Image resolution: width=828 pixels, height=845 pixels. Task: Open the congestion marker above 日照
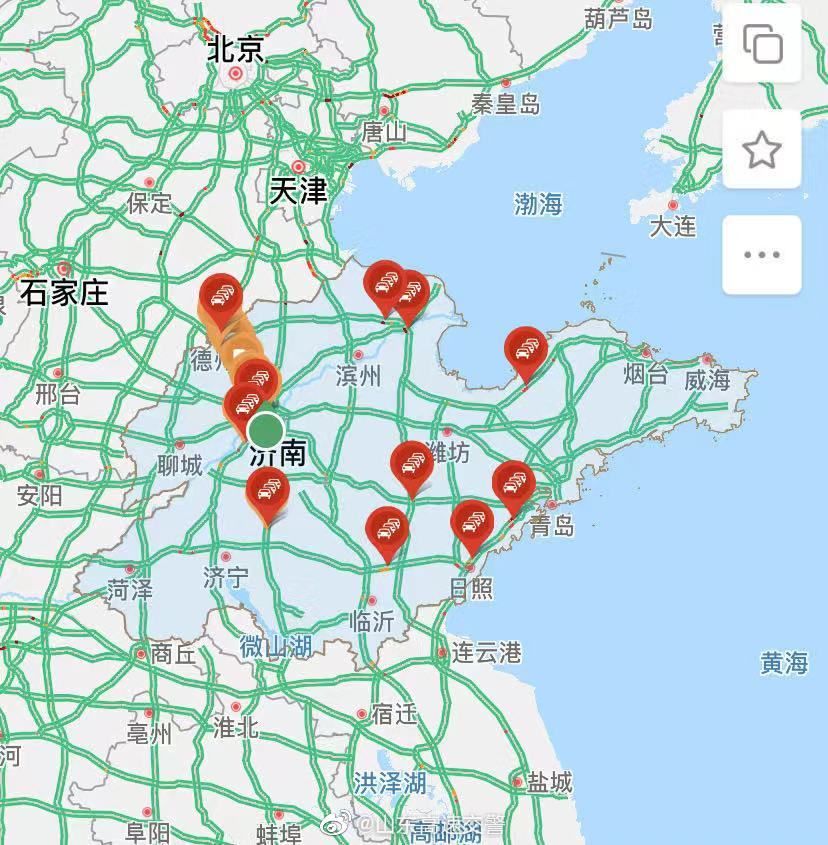[x=472, y=523]
